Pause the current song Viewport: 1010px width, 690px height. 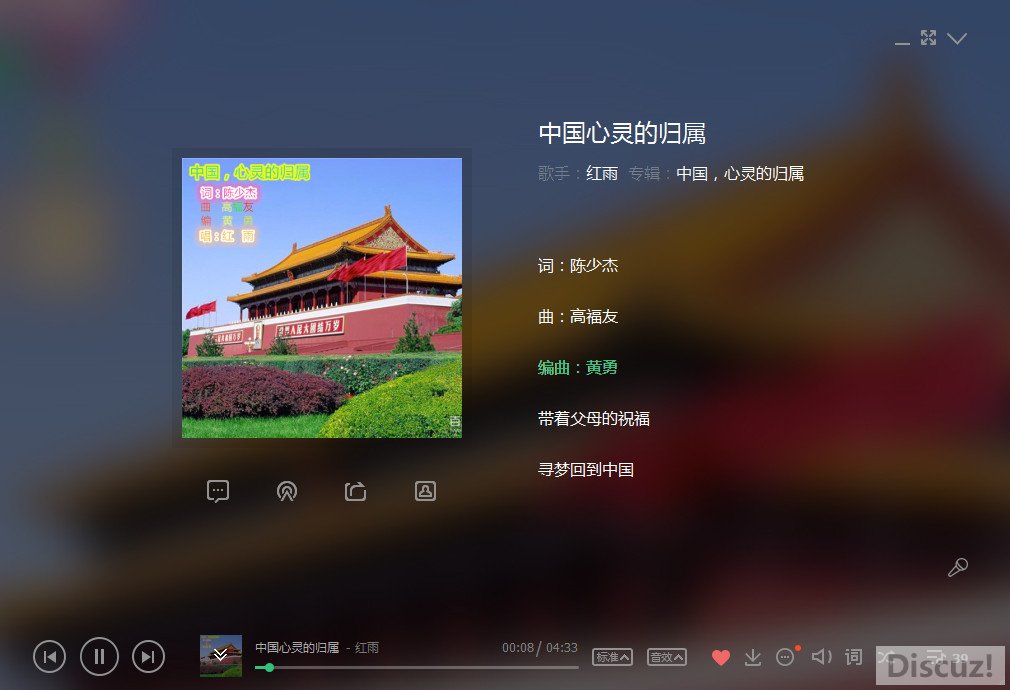99,657
